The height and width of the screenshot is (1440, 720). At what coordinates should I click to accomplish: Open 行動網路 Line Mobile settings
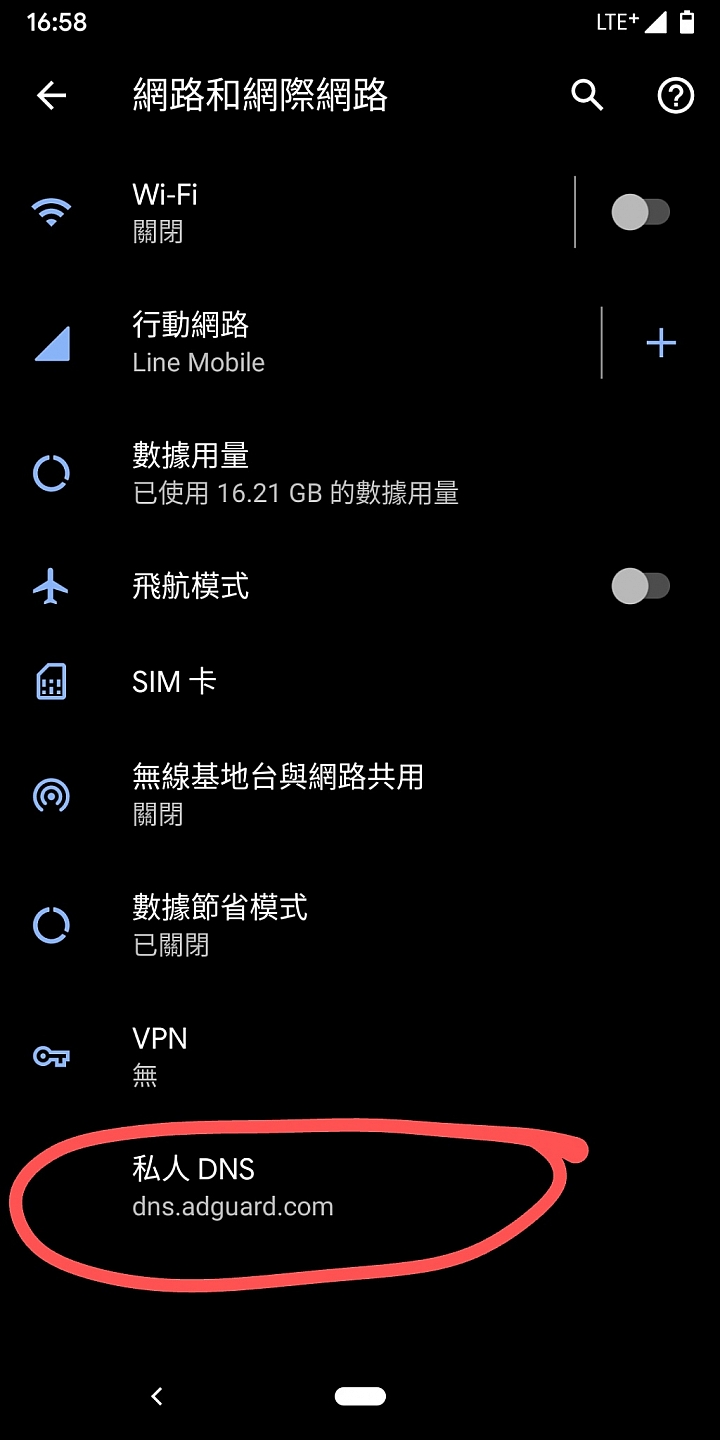pos(300,343)
